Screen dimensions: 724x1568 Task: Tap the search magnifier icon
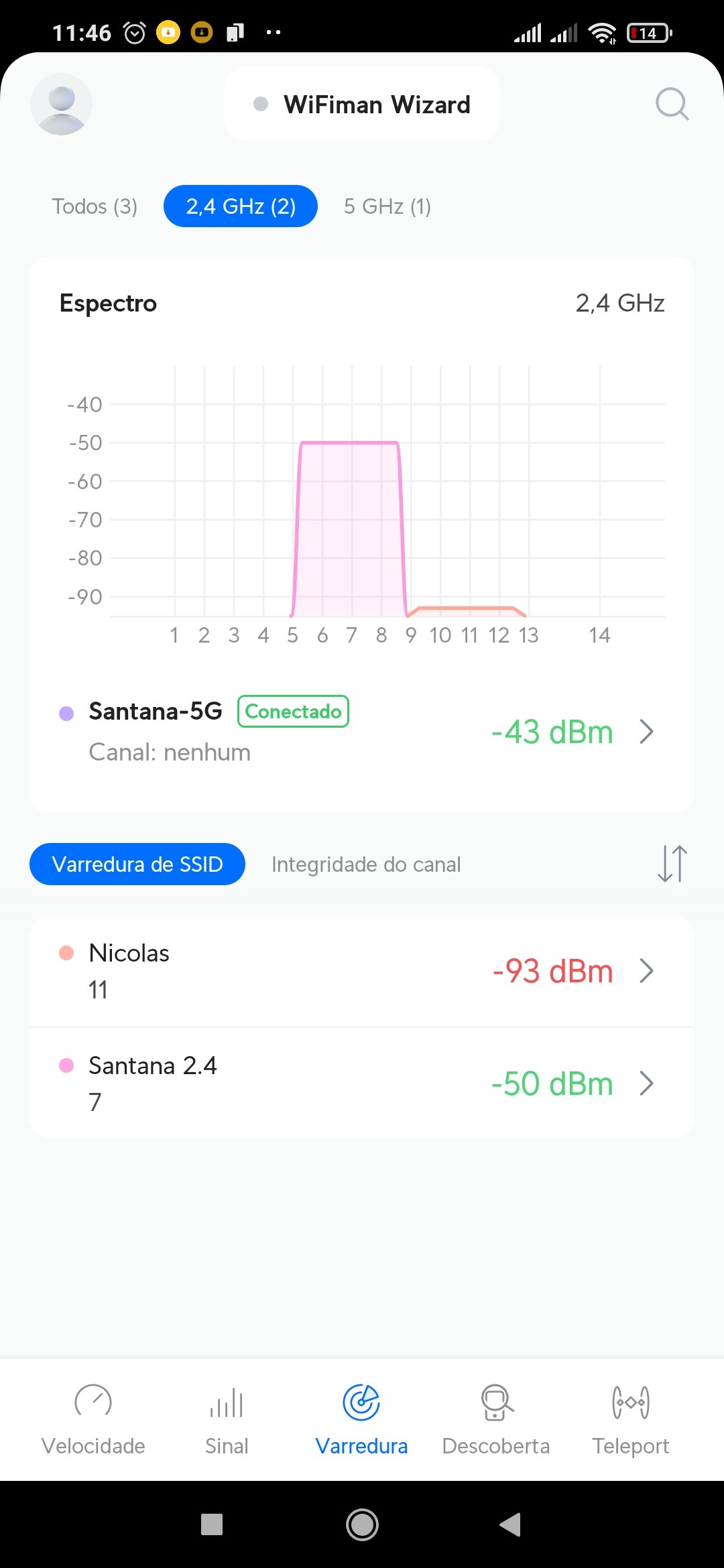[x=672, y=104]
